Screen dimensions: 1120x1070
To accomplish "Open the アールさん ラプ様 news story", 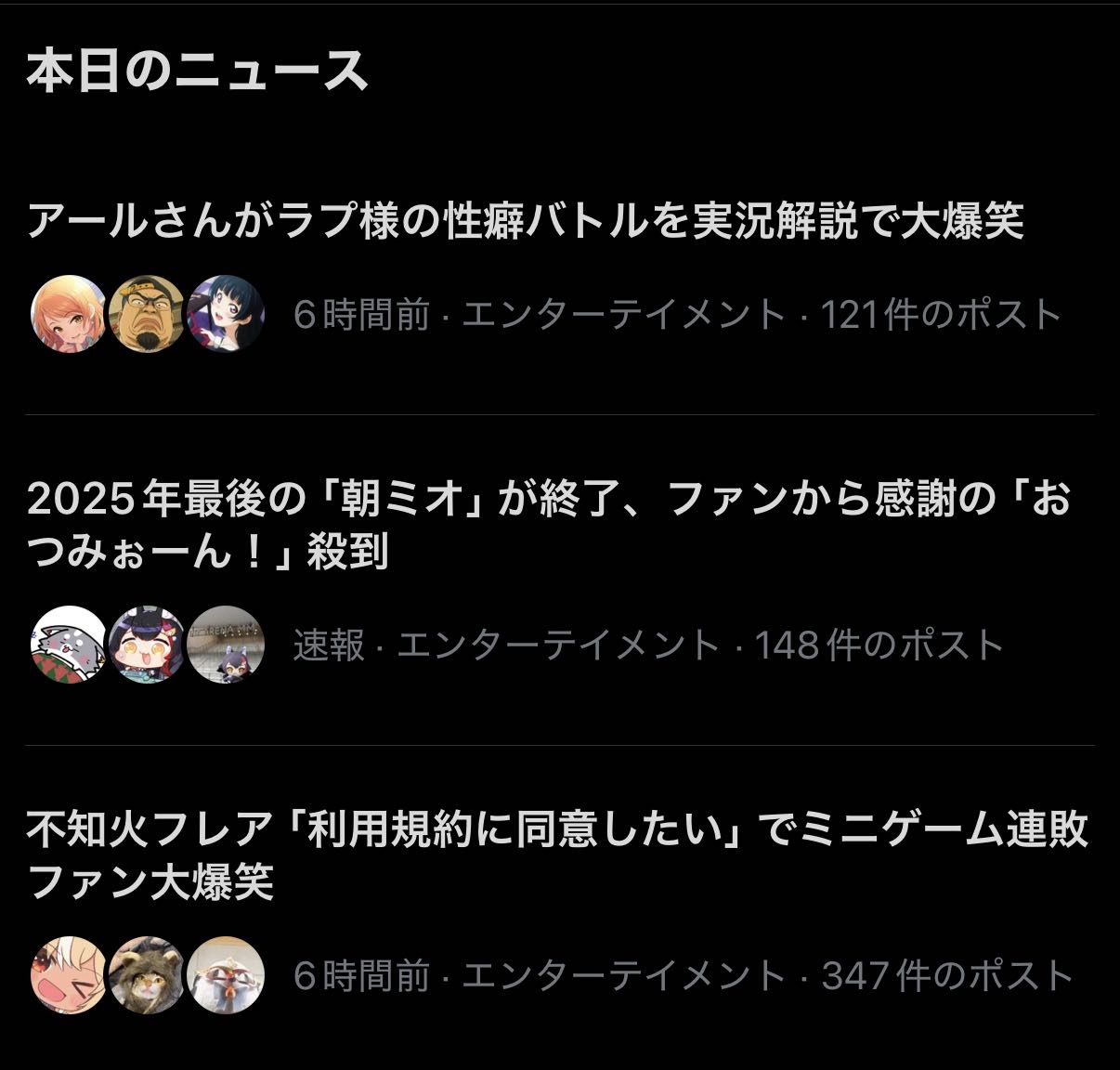I will (x=525, y=222).
